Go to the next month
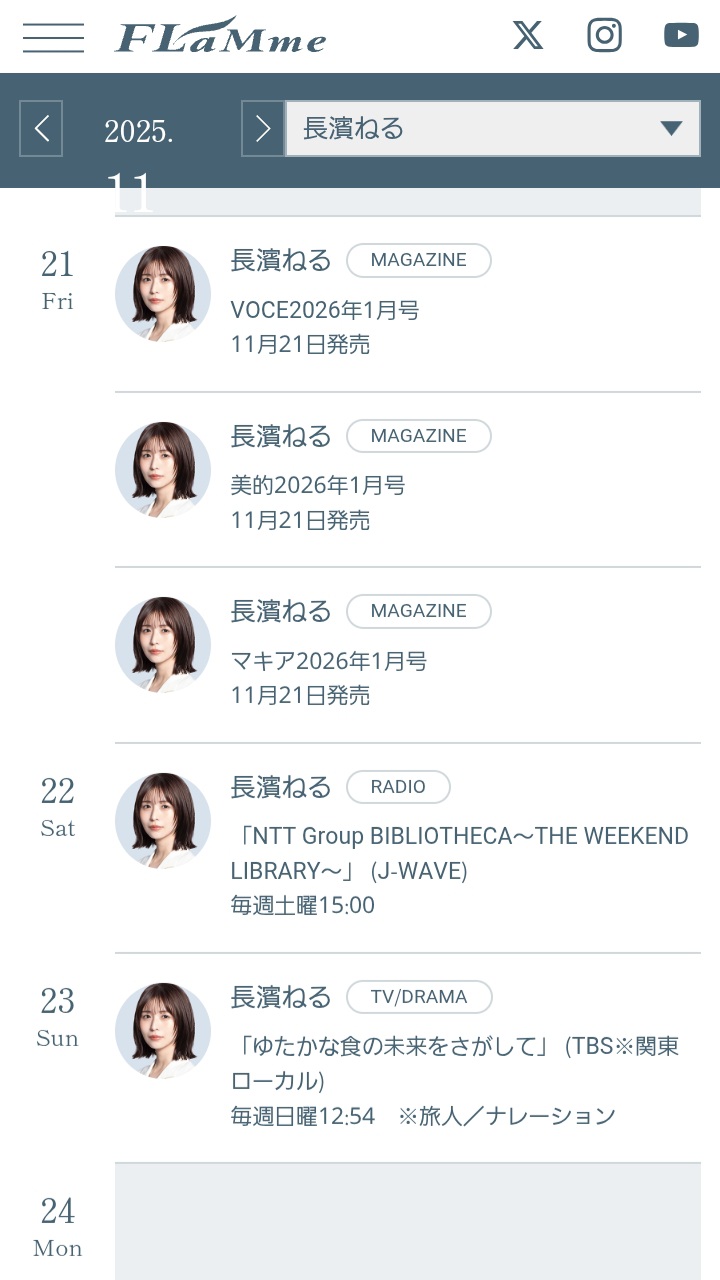720x1280 pixels. coord(263,128)
